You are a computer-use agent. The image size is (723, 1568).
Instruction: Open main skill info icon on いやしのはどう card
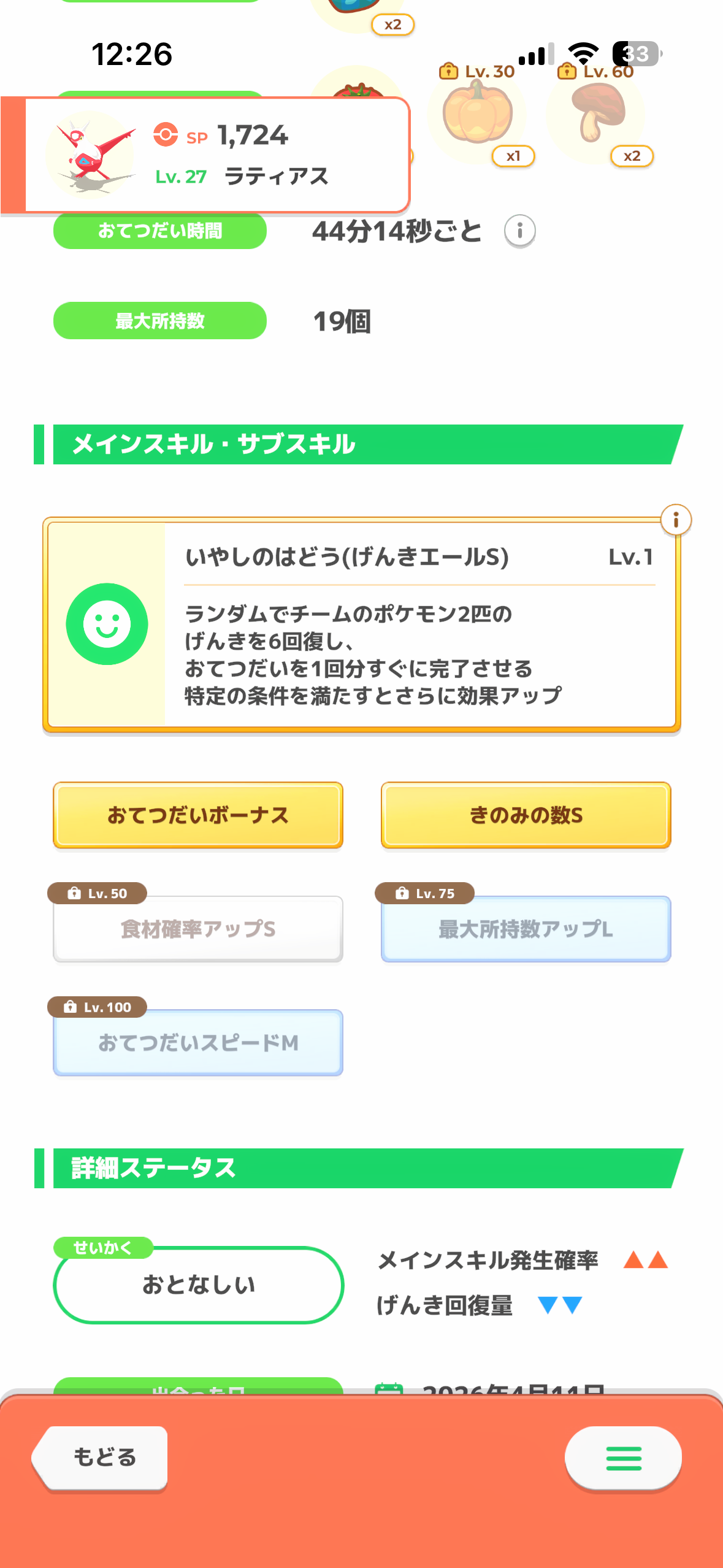[x=676, y=520]
